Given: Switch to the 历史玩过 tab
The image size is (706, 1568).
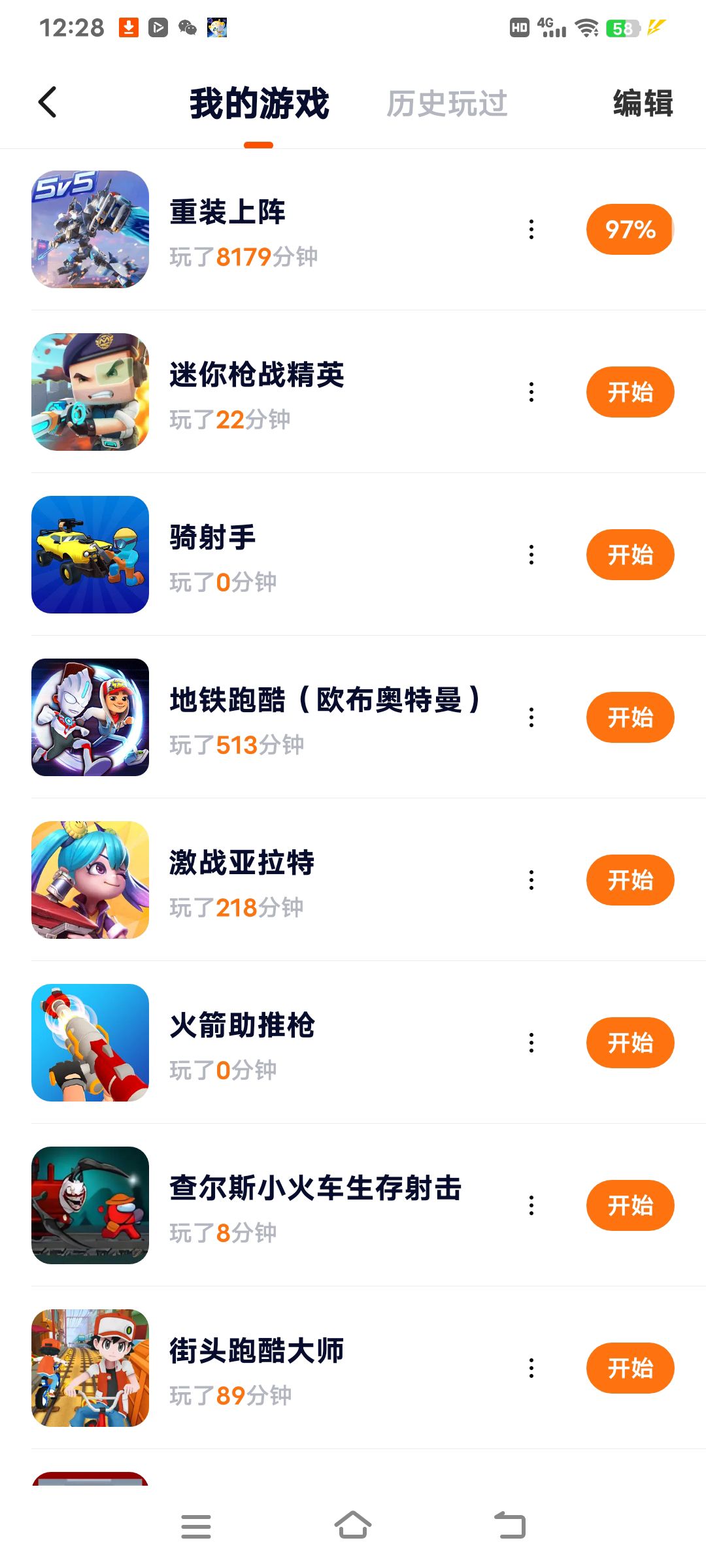Looking at the screenshot, I should click(446, 104).
